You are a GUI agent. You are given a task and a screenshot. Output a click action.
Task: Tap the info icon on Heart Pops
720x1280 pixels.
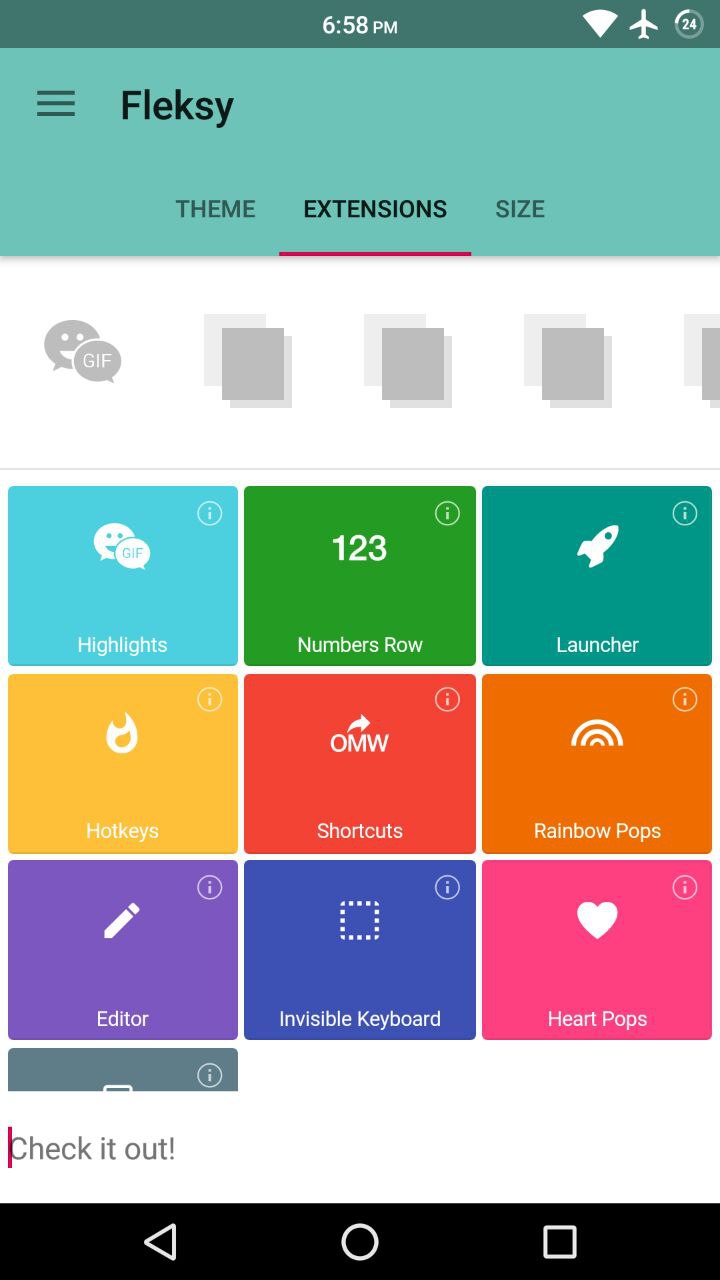pyautogui.click(x=685, y=887)
